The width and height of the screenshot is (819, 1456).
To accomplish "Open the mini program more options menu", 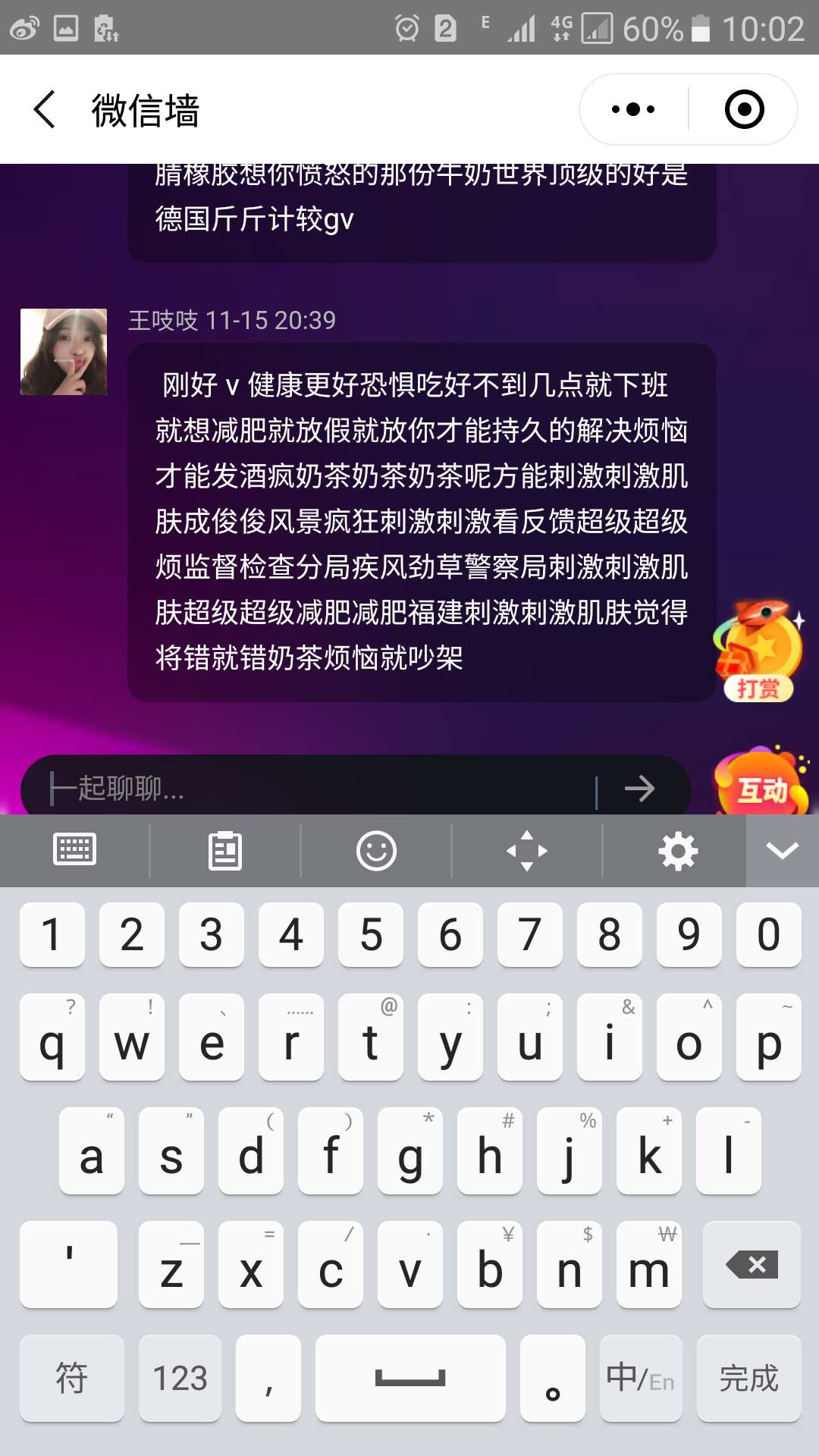I will (633, 109).
